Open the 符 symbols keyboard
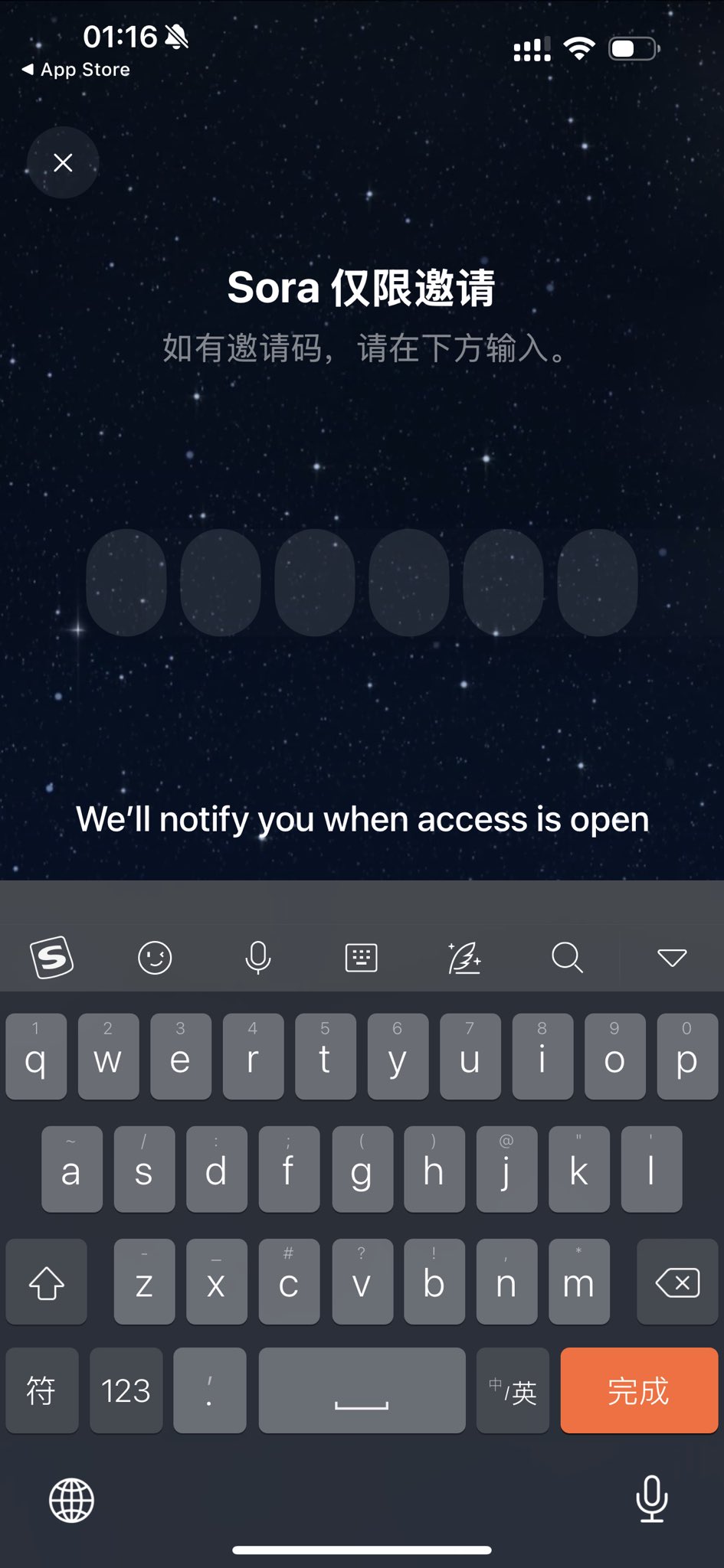 tap(41, 1390)
